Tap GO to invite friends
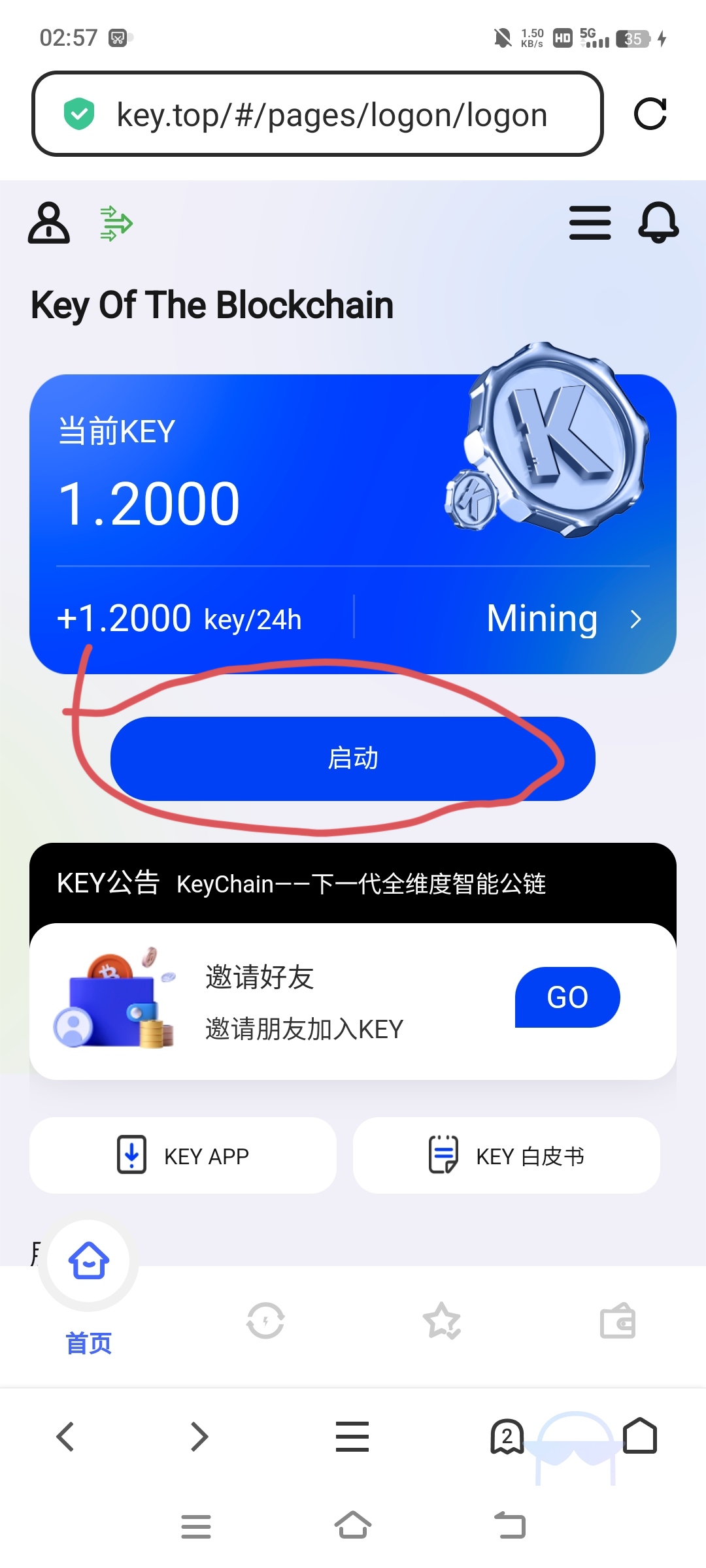Viewport: 706px width, 1568px height. coord(567,997)
